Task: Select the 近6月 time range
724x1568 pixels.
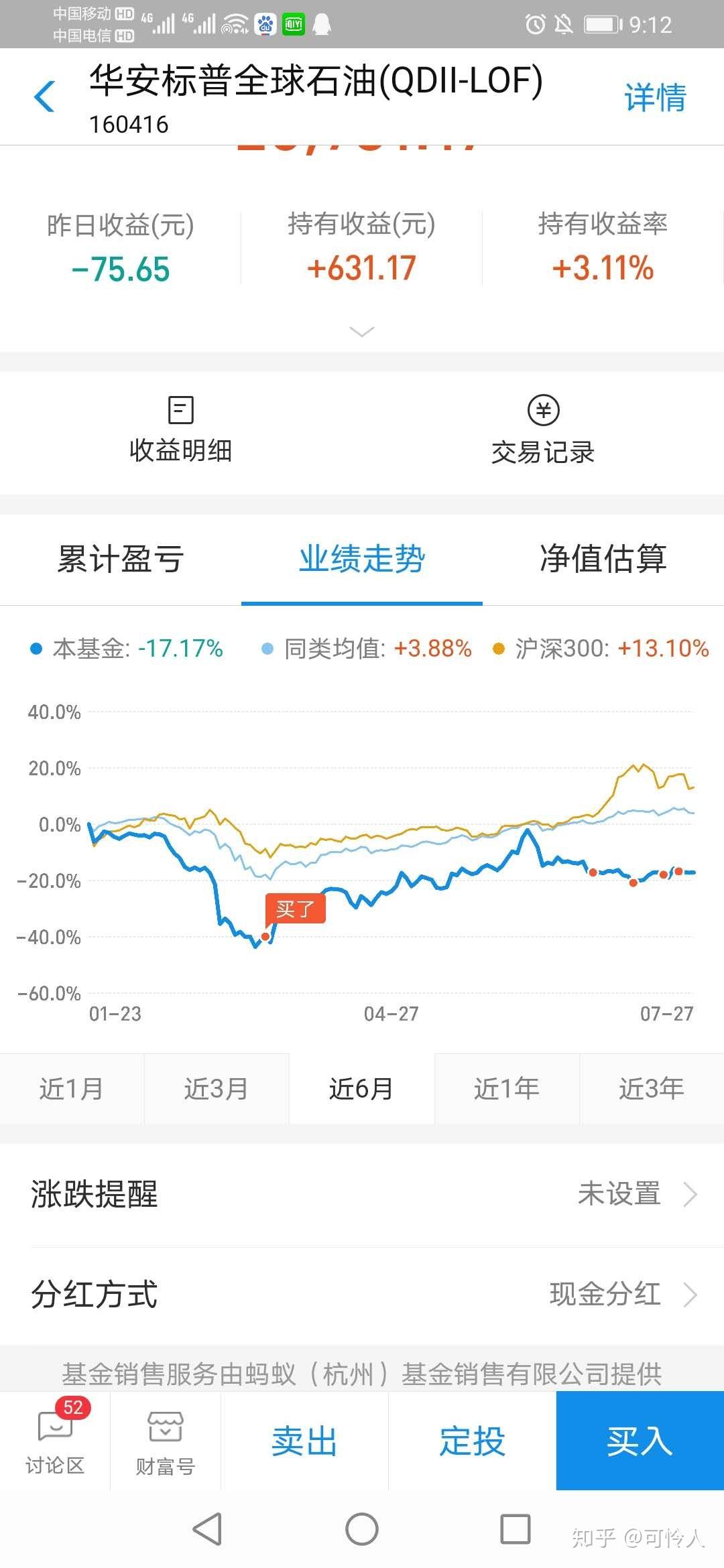Action: pos(361,1088)
